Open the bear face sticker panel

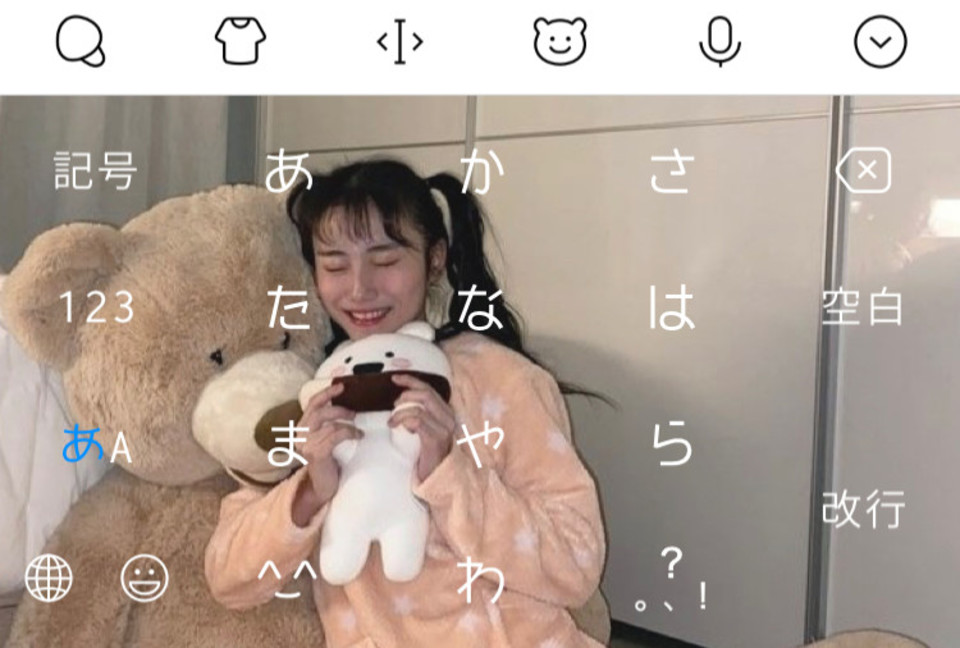[560, 43]
